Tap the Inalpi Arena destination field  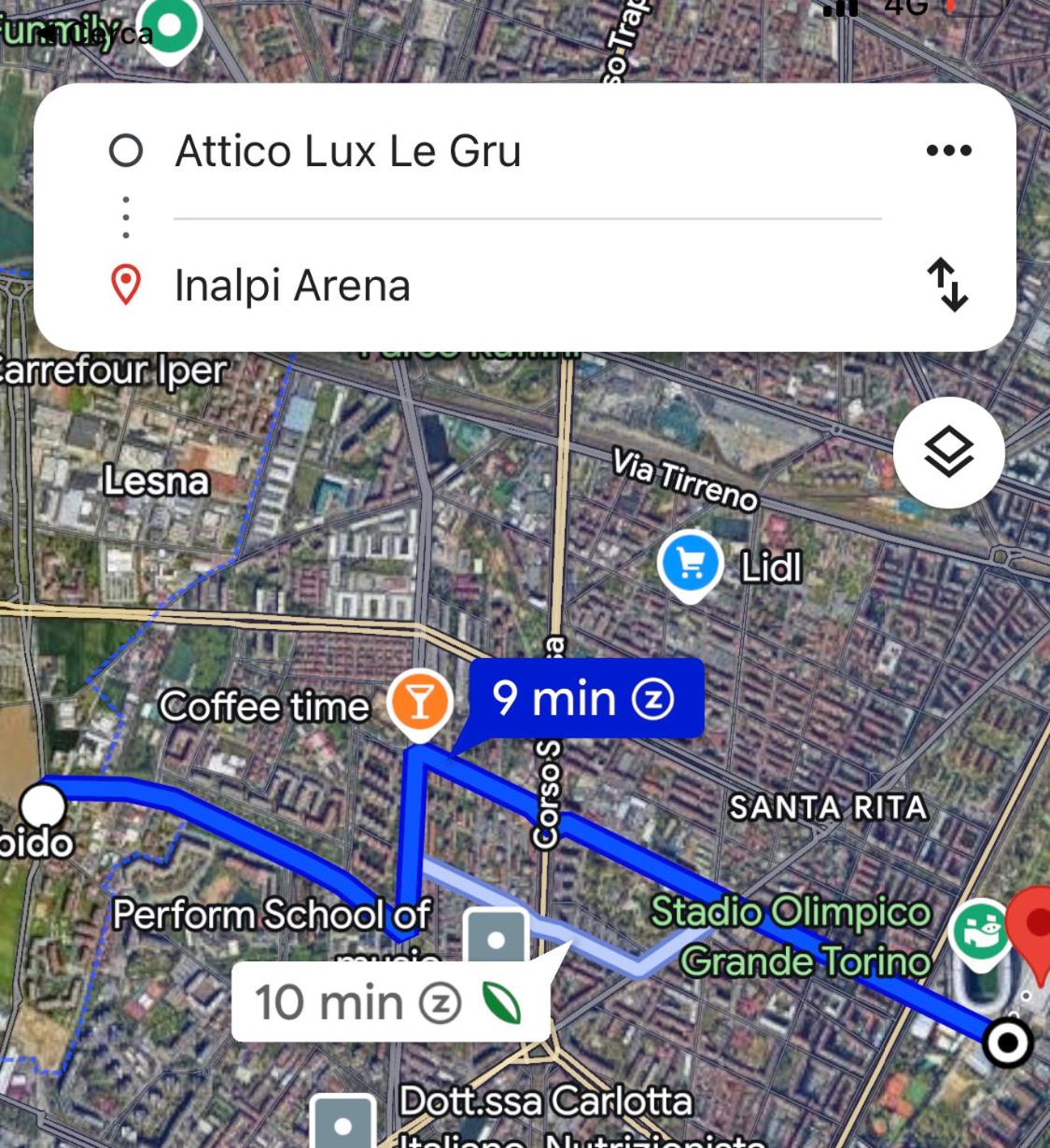tap(293, 287)
